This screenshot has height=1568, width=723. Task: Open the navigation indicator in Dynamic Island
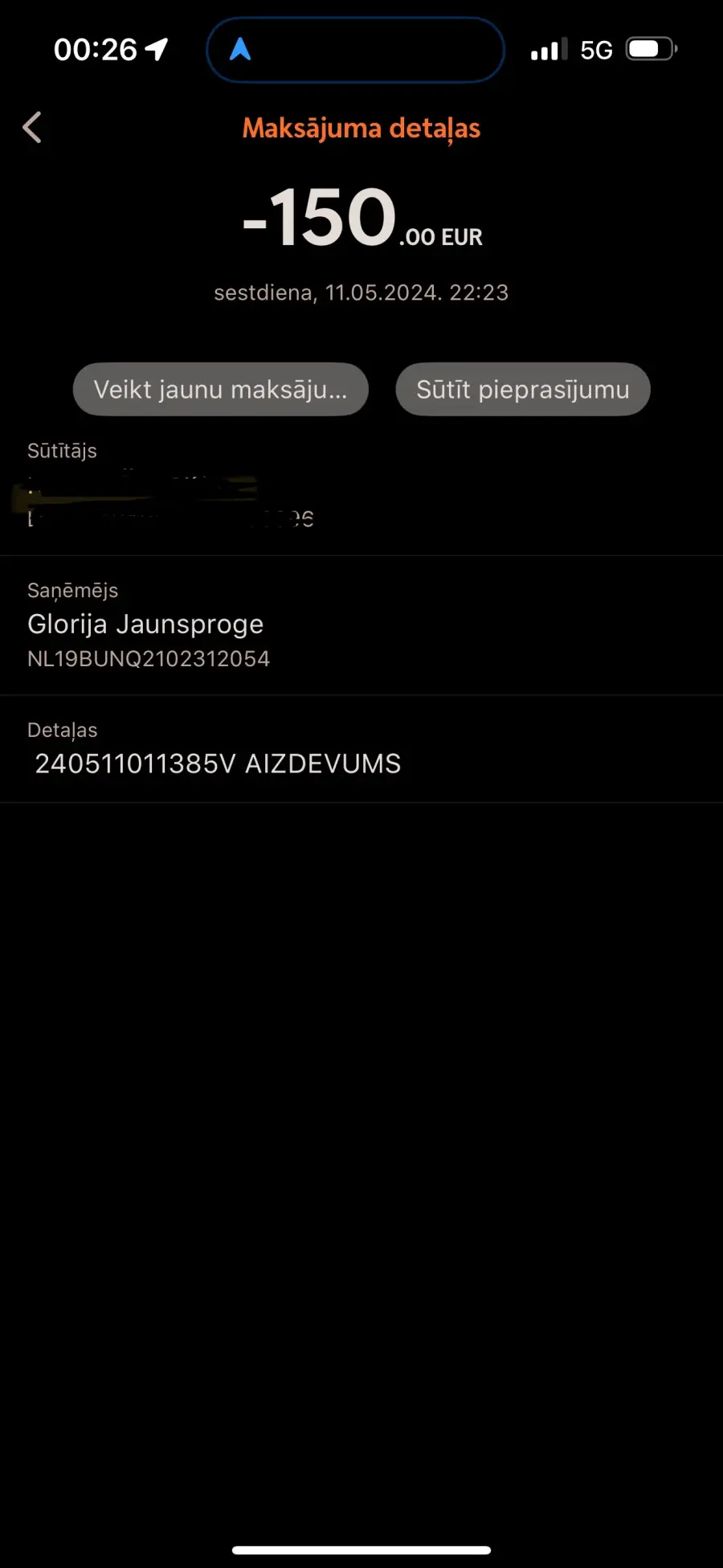click(x=240, y=50)
